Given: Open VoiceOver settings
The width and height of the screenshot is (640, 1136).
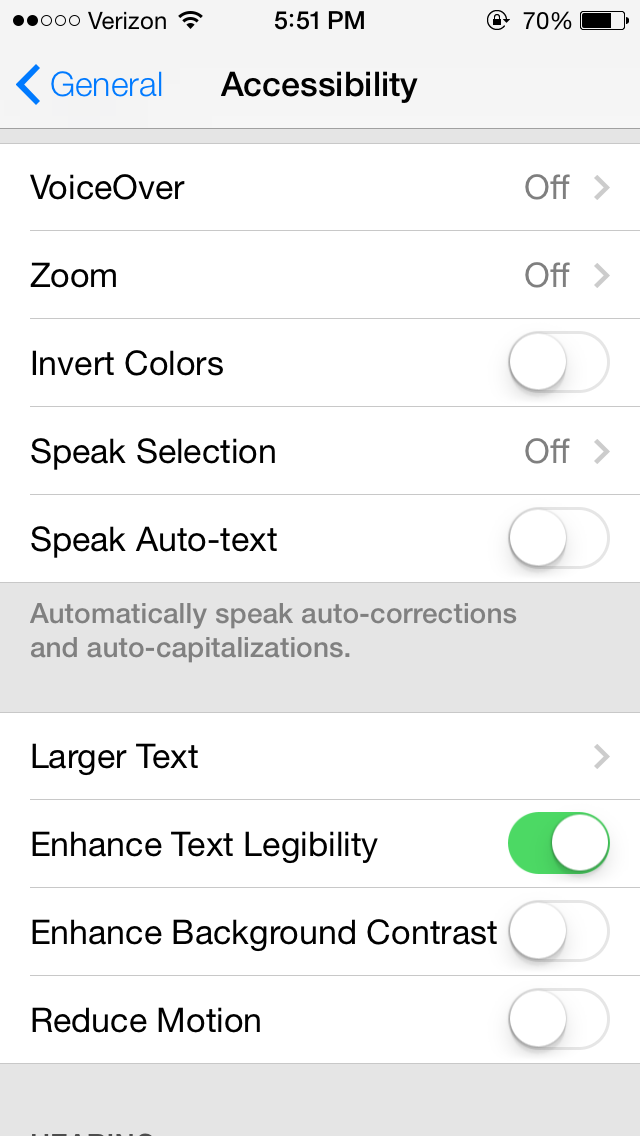Looking at the screenshot, I should coord(320,188).
